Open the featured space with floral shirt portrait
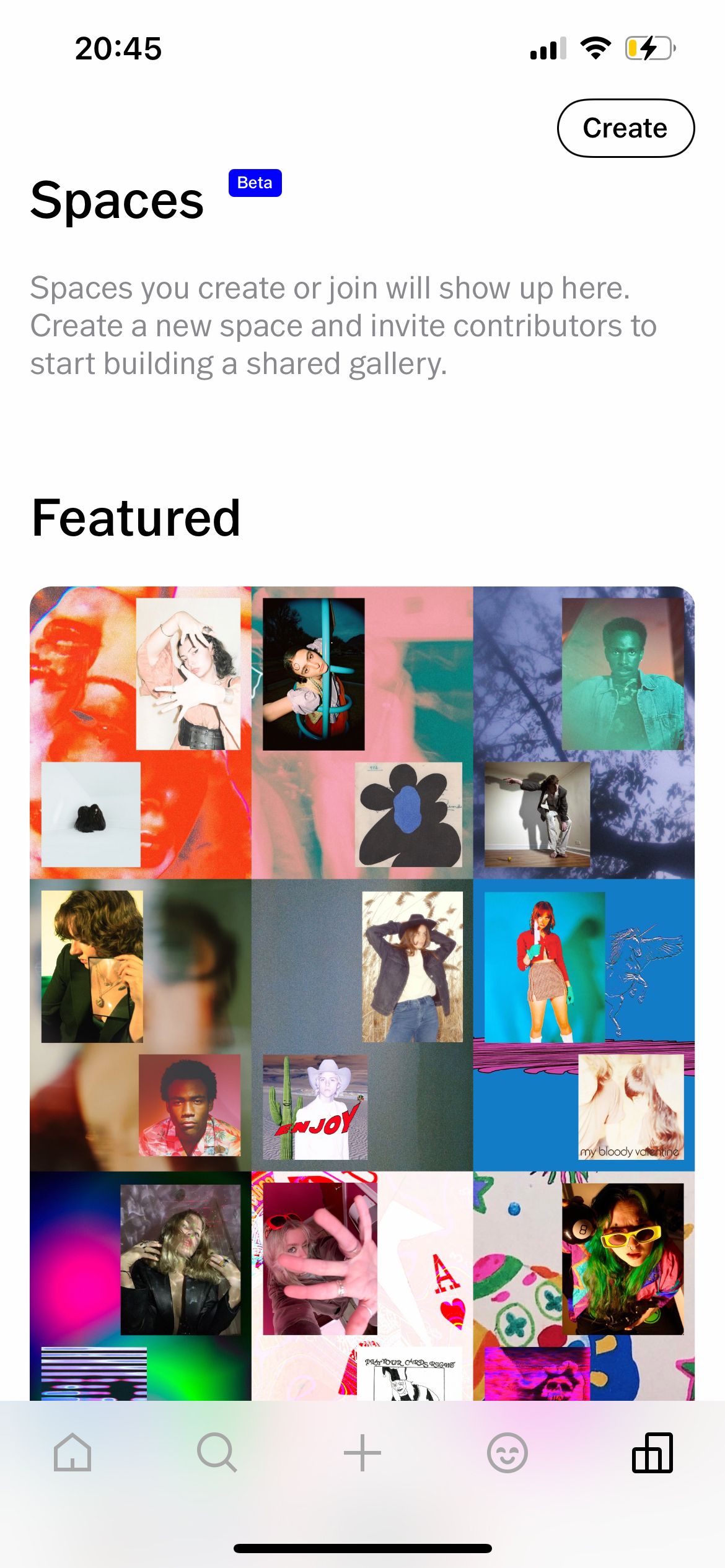Viewport: 725px width, 1568px height. pyautogui.click(x=141, y=1025)
